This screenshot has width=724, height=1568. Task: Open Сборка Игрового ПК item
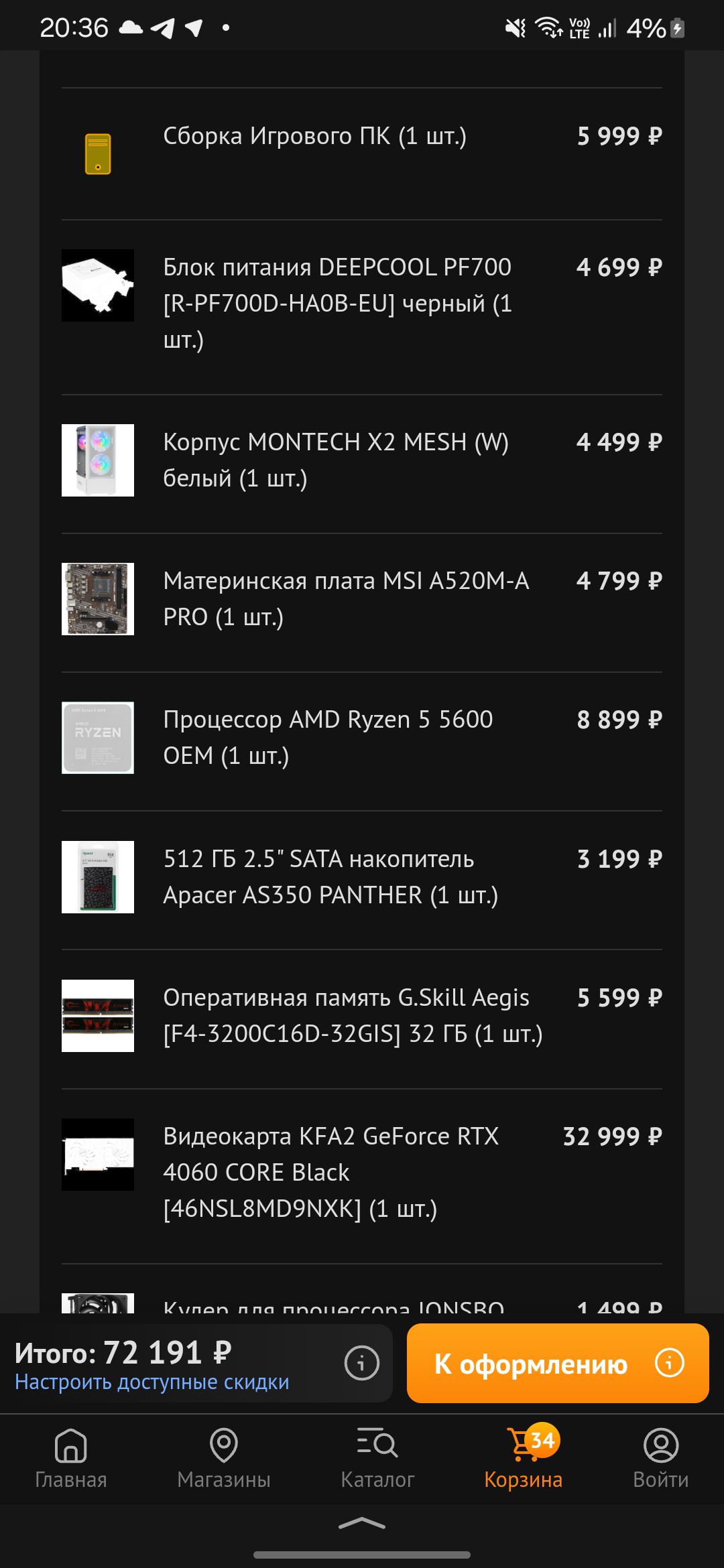314,136
